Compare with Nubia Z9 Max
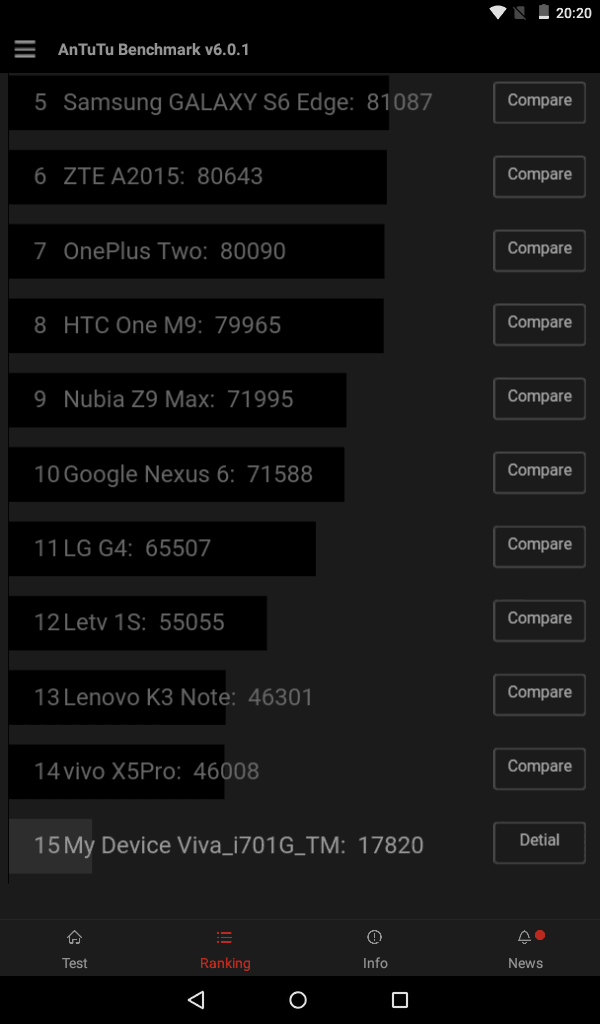 point(539,398)
